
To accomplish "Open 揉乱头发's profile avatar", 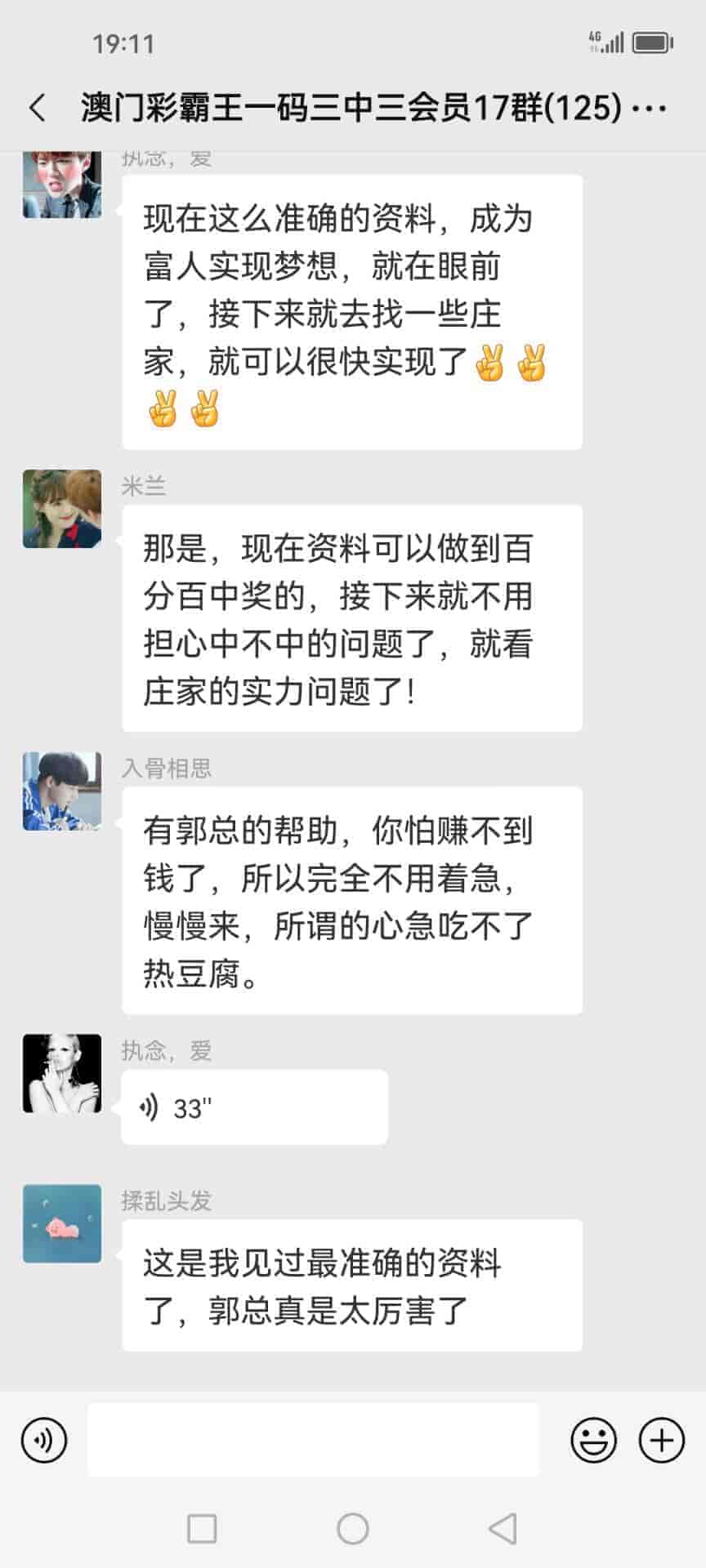I will tap(62, 1223).
